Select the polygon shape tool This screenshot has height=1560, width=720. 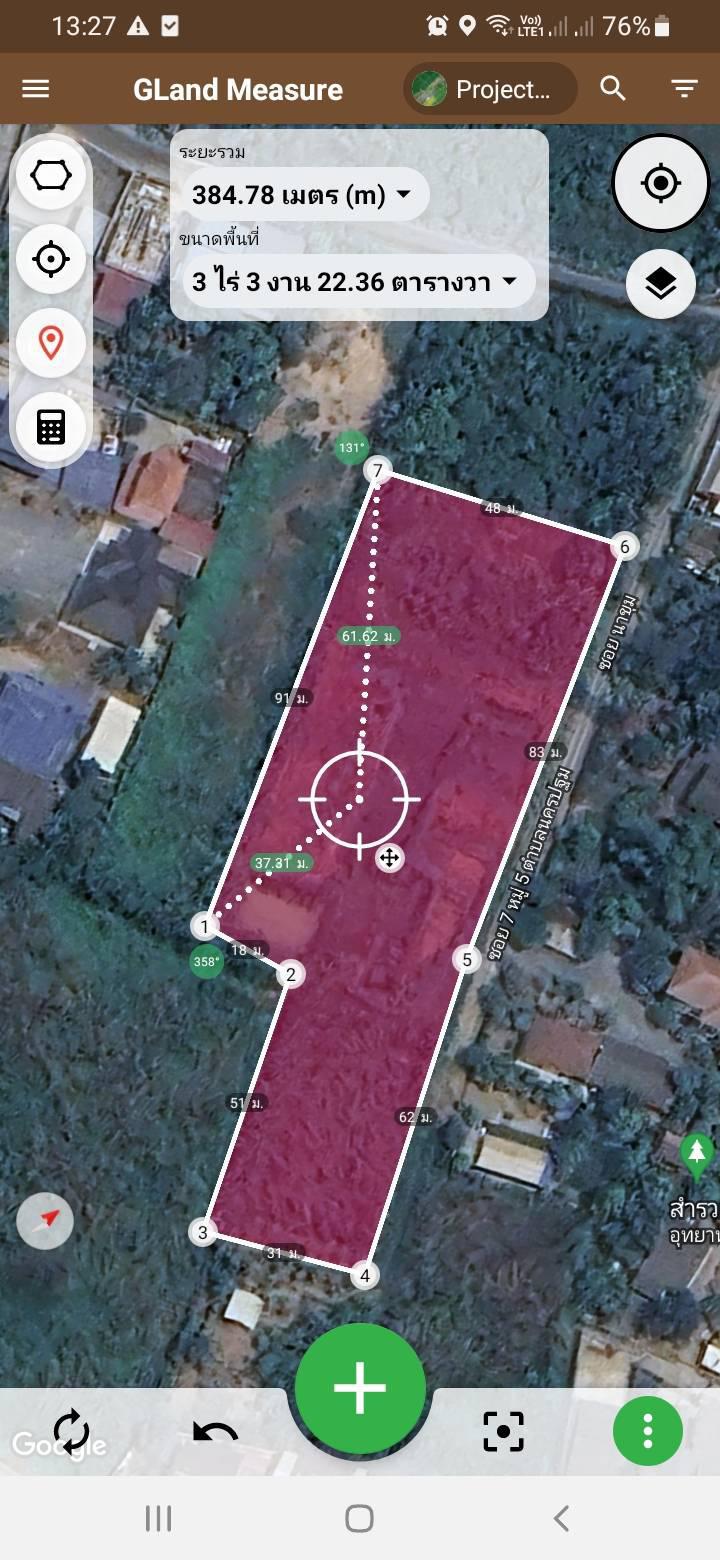51,175
